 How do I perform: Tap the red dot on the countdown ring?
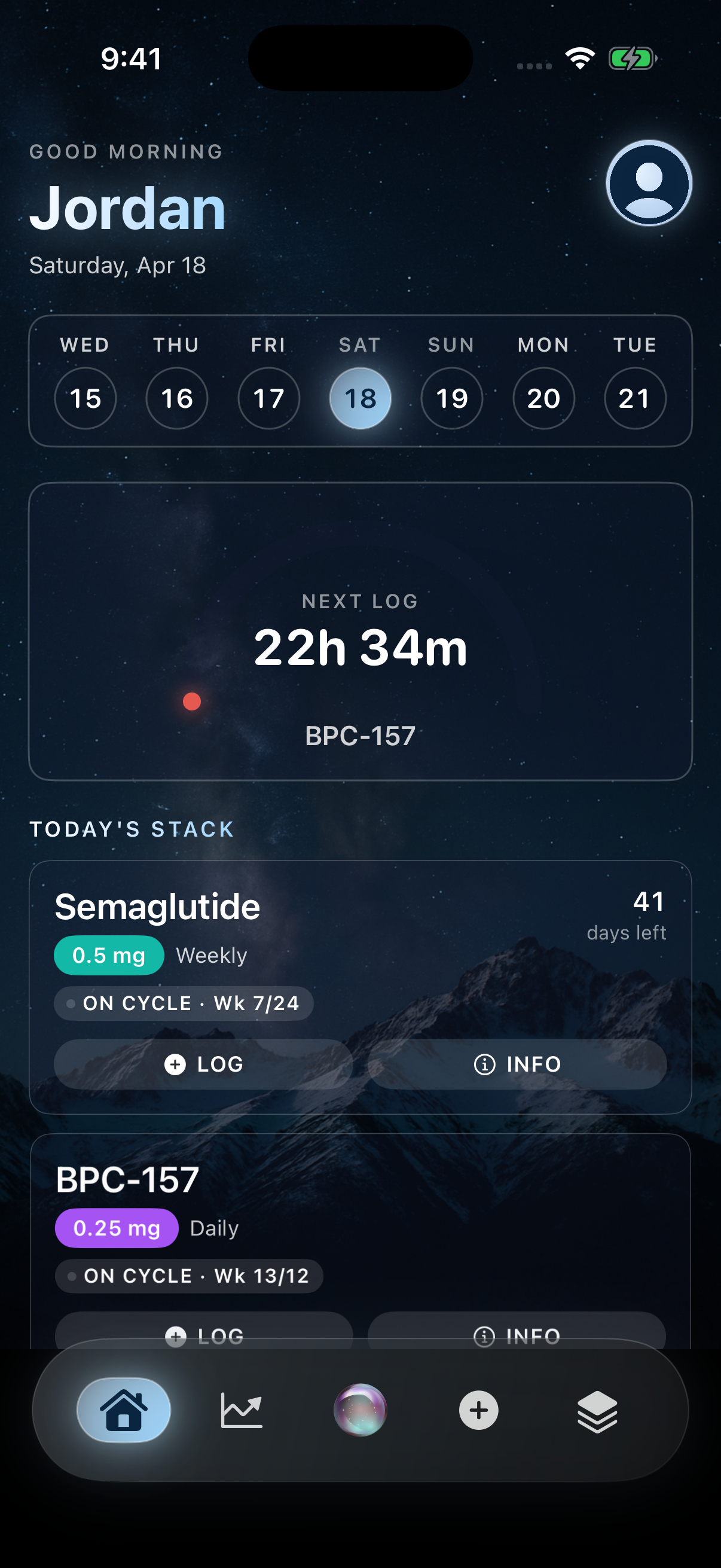coord(193,701)
